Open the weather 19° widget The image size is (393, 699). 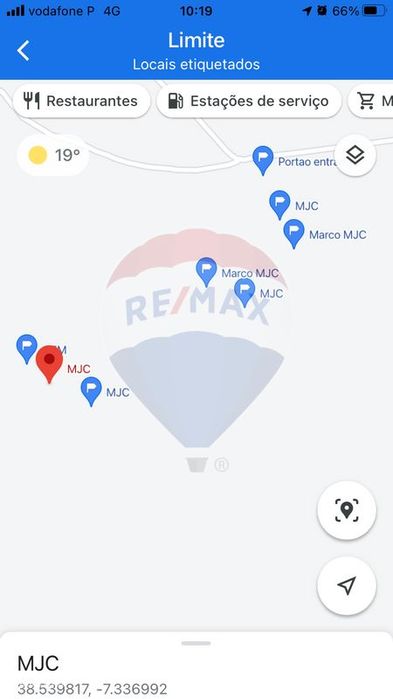coord(53,156)
